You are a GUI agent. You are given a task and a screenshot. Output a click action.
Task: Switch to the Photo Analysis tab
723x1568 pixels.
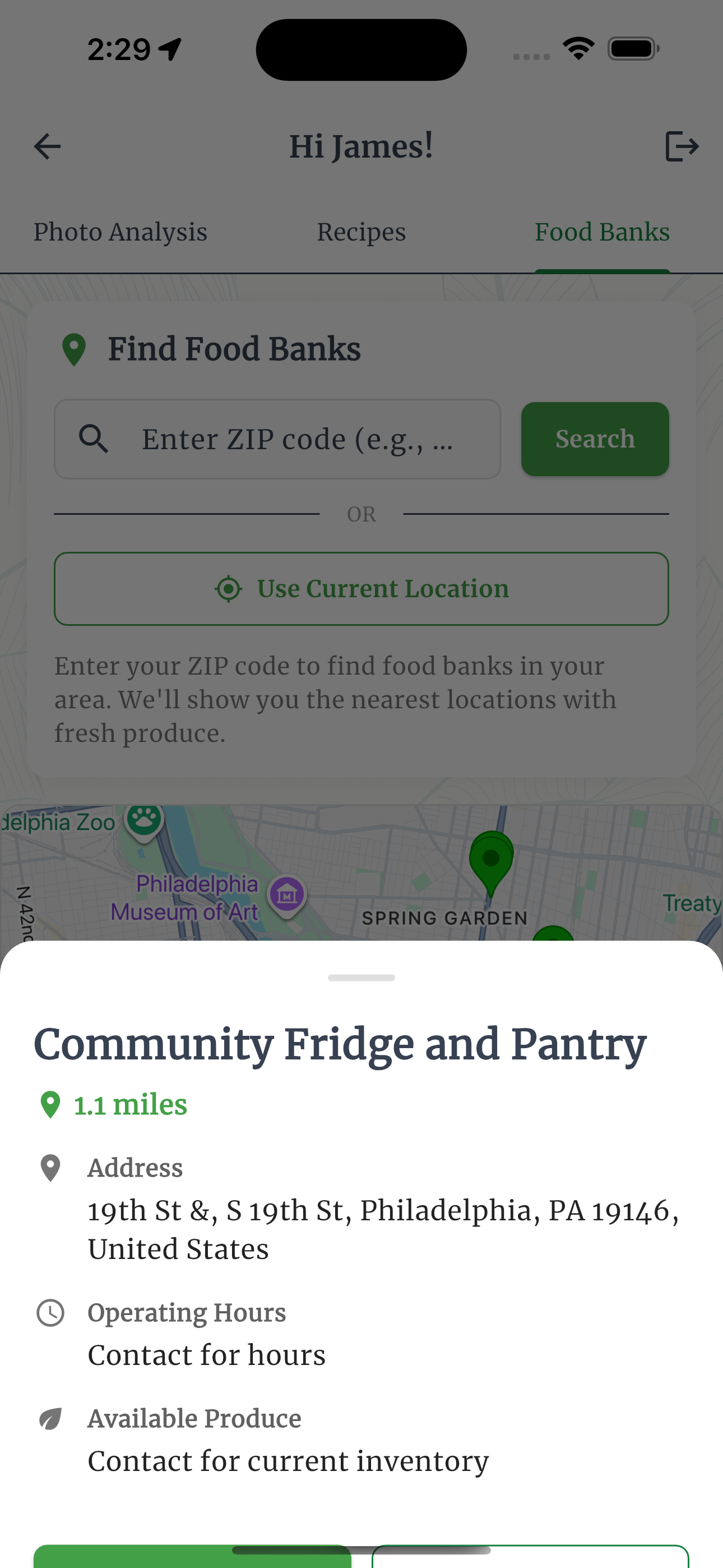tap(120, 232)
